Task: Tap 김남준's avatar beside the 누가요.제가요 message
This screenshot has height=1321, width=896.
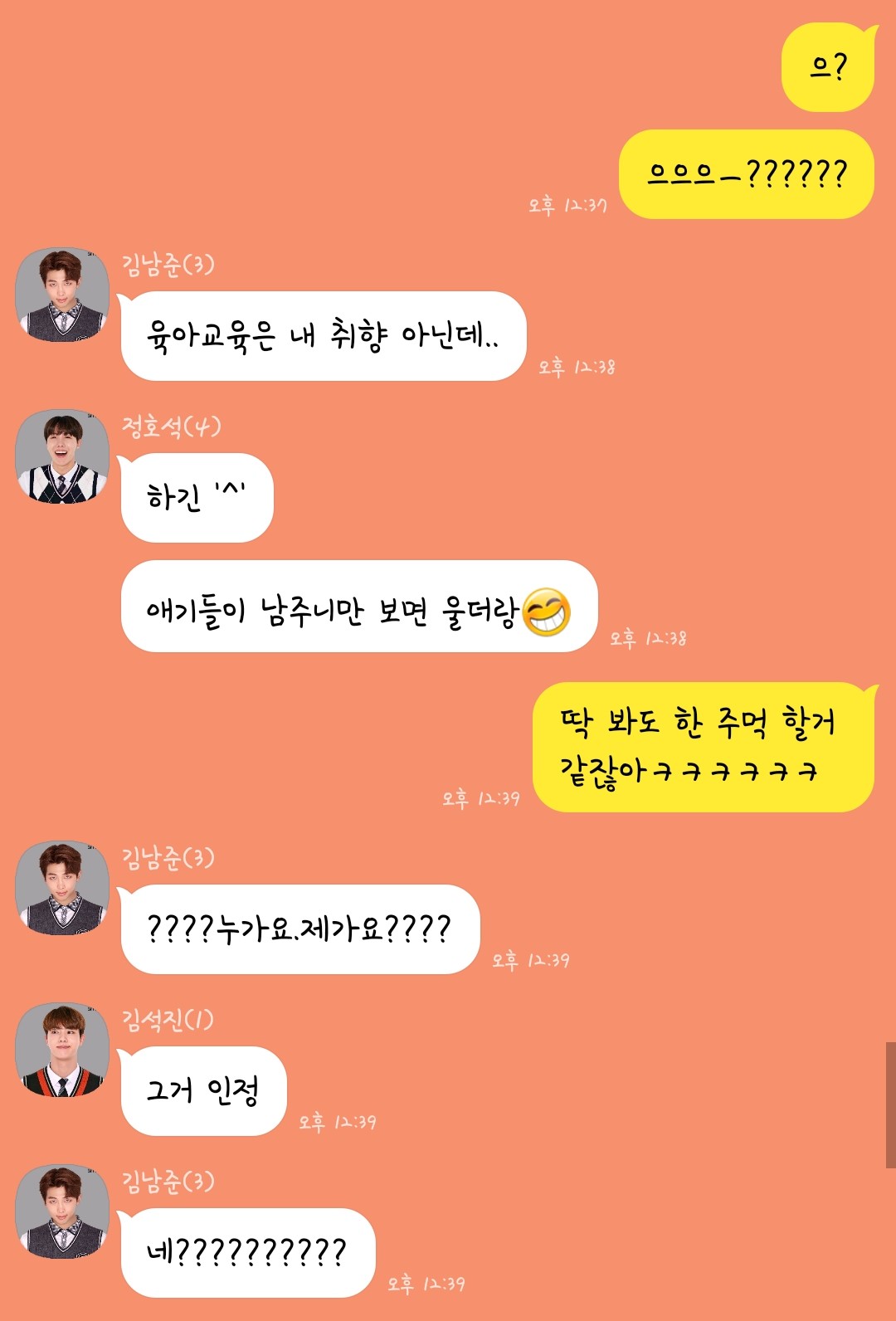Action: coord(62,887)
